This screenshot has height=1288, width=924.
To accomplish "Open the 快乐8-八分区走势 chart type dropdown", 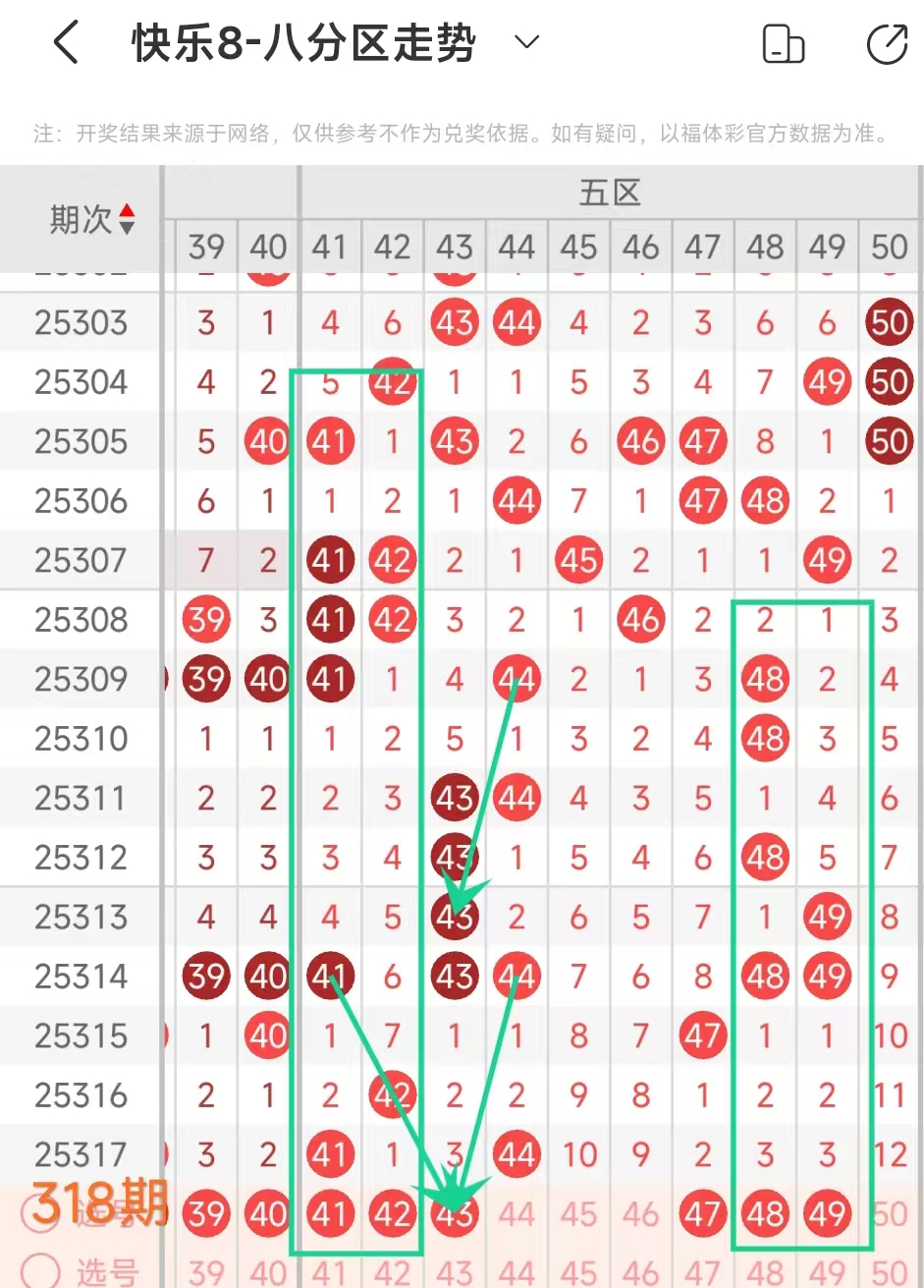I will (x=527, y=43).
